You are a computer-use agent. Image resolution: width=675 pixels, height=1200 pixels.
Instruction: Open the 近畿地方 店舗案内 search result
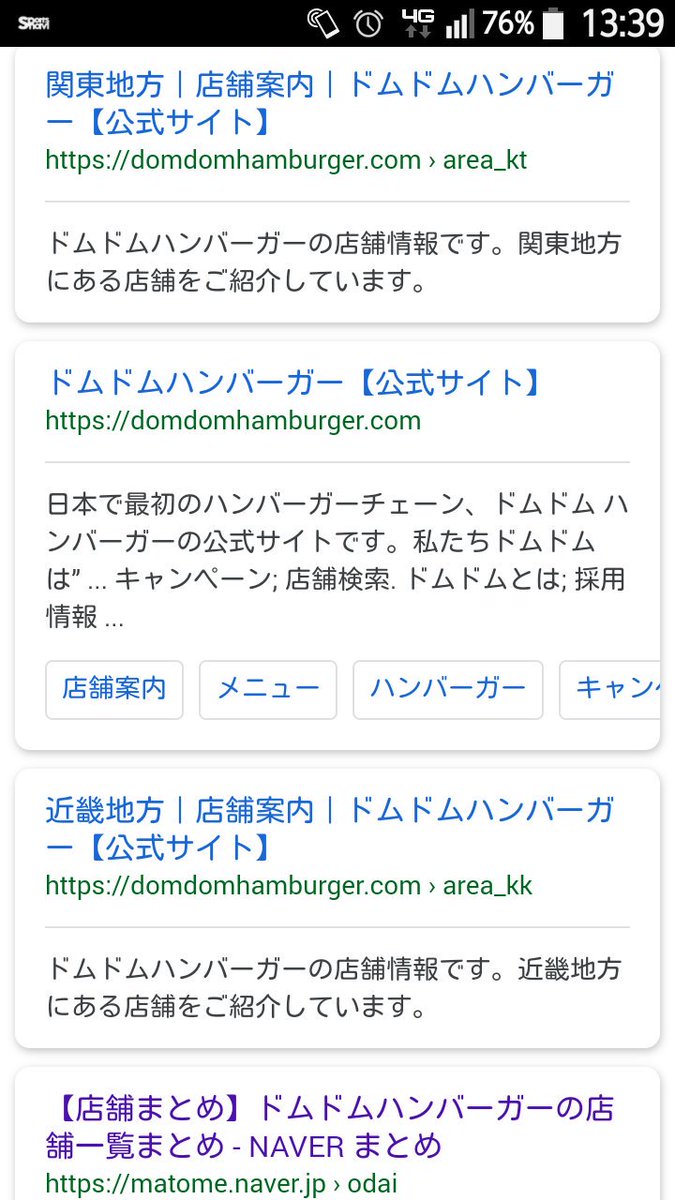(329, 829)
